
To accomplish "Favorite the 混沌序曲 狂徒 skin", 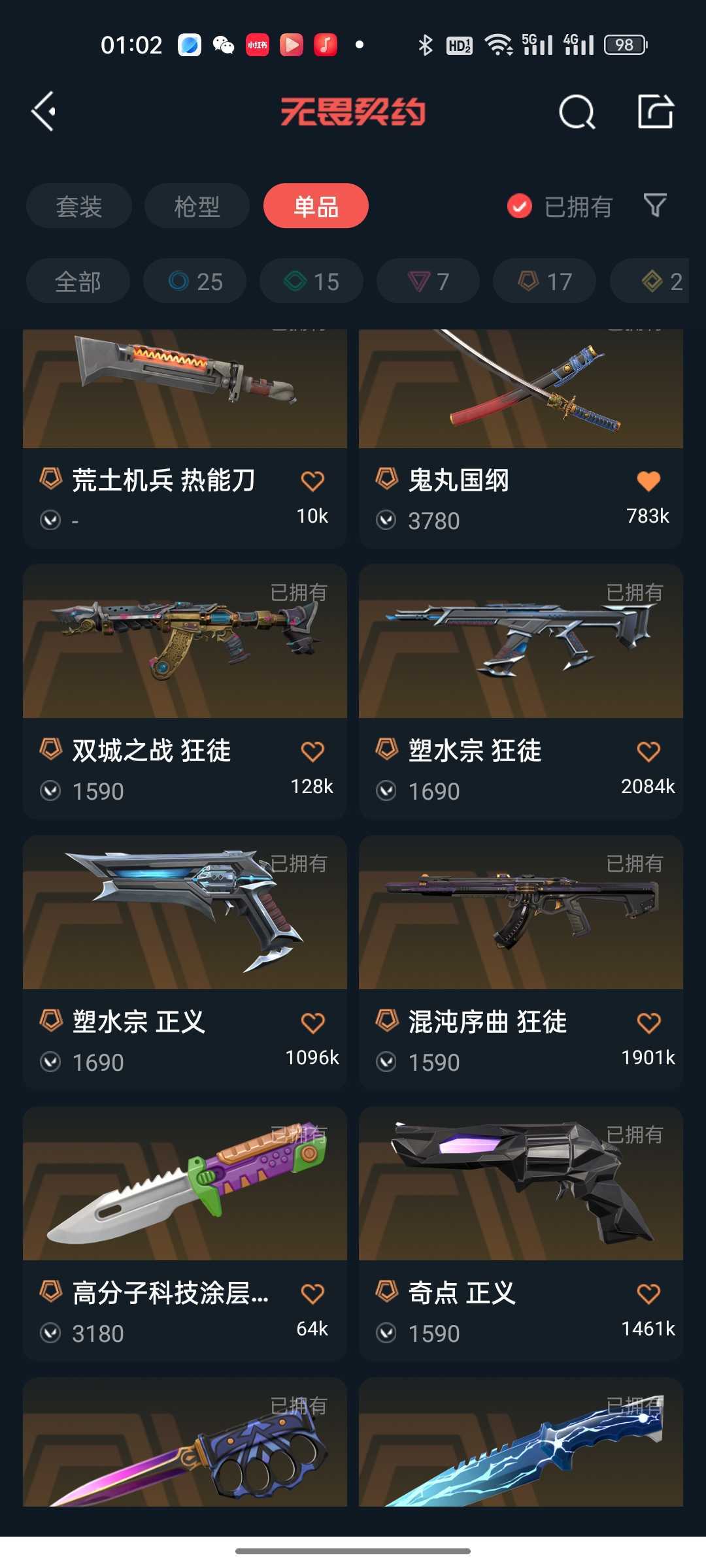I will coord(648,1023).
